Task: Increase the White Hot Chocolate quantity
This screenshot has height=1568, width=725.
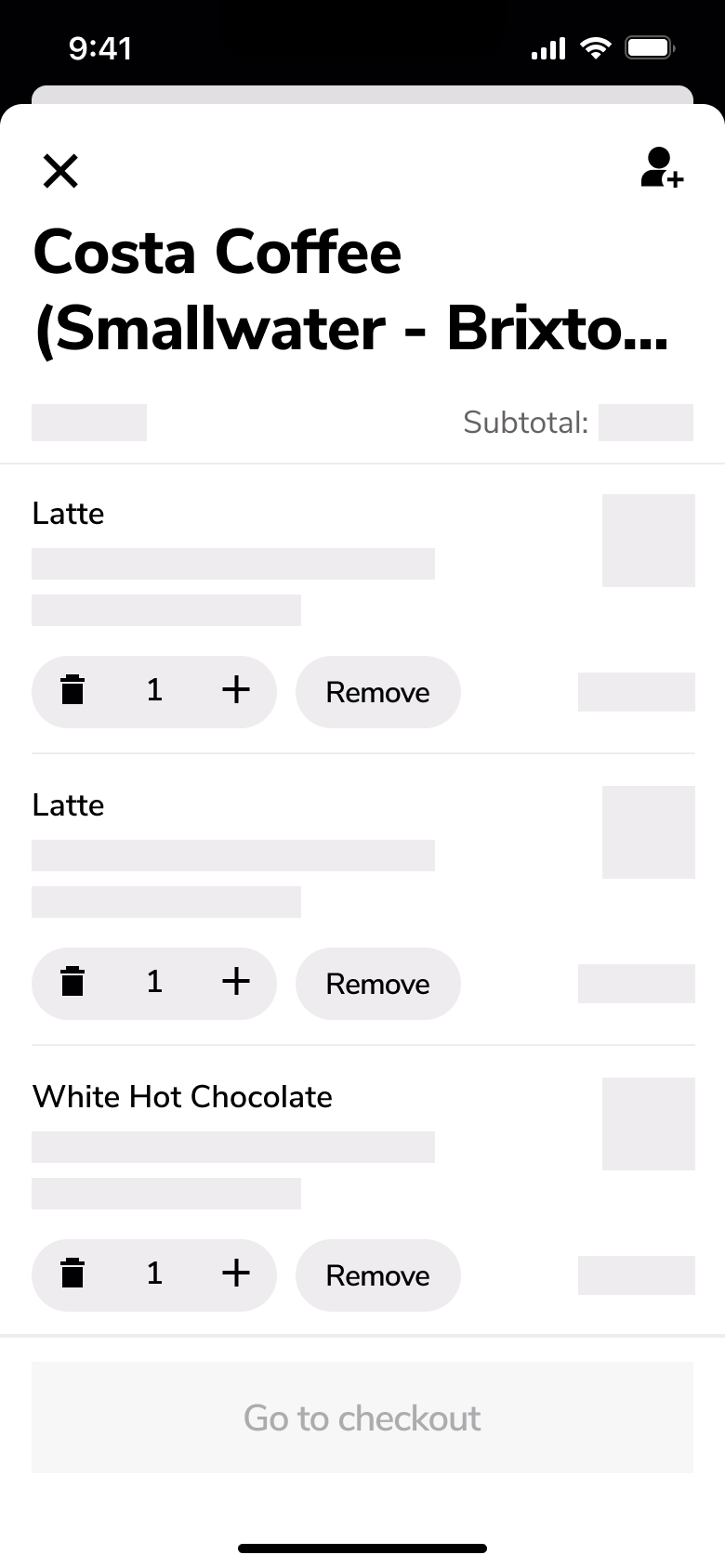Action: 236,1273
